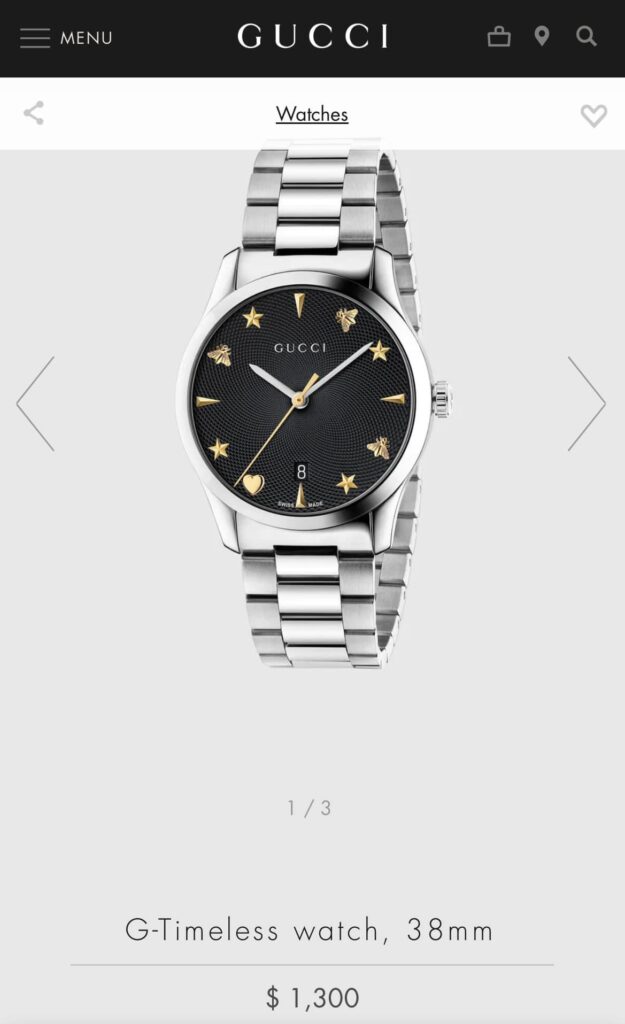Open the watch product image
Image resolution: width=625 pixels, height=1024 pixels.
[x=314, y=405]
